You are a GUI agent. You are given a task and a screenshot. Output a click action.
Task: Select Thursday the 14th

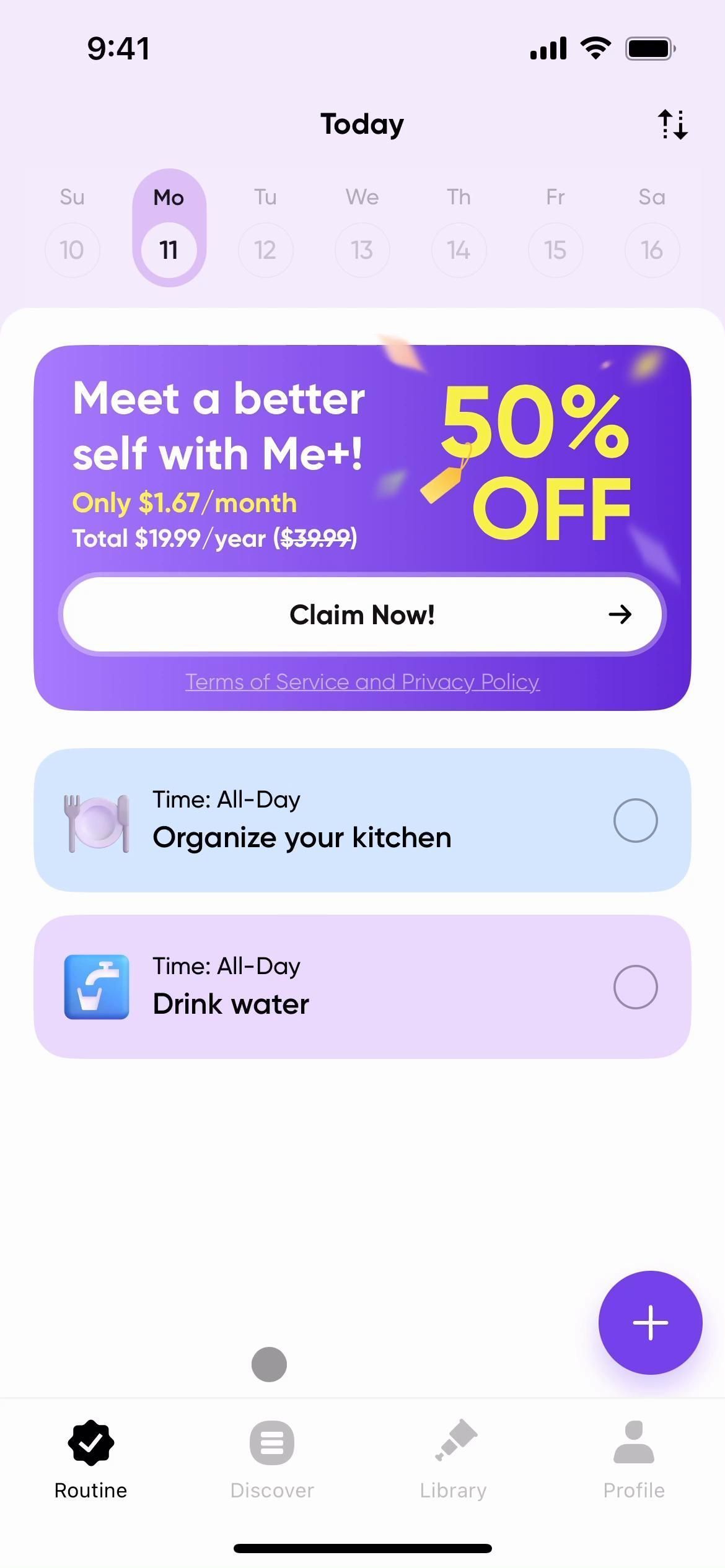click(x=459, y=250)
